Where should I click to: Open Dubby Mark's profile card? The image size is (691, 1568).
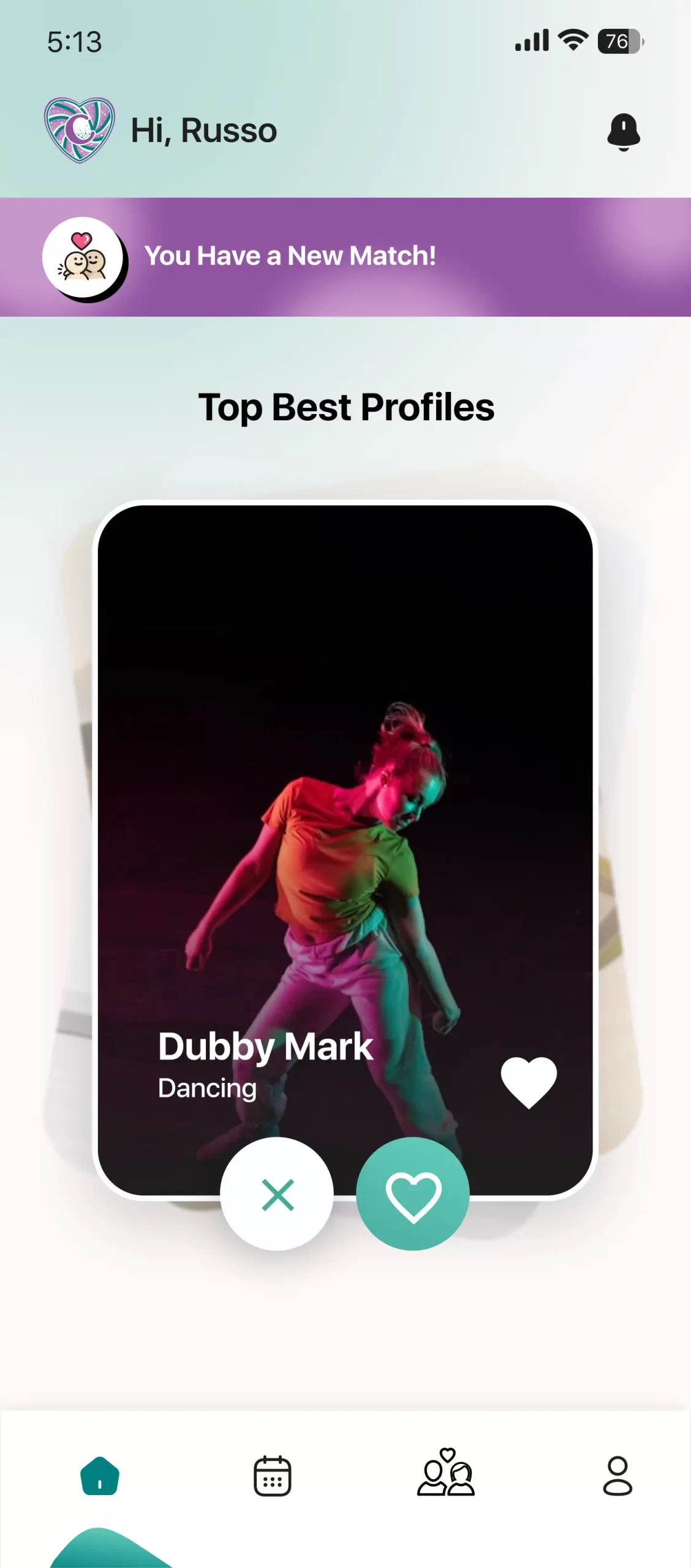345,796
